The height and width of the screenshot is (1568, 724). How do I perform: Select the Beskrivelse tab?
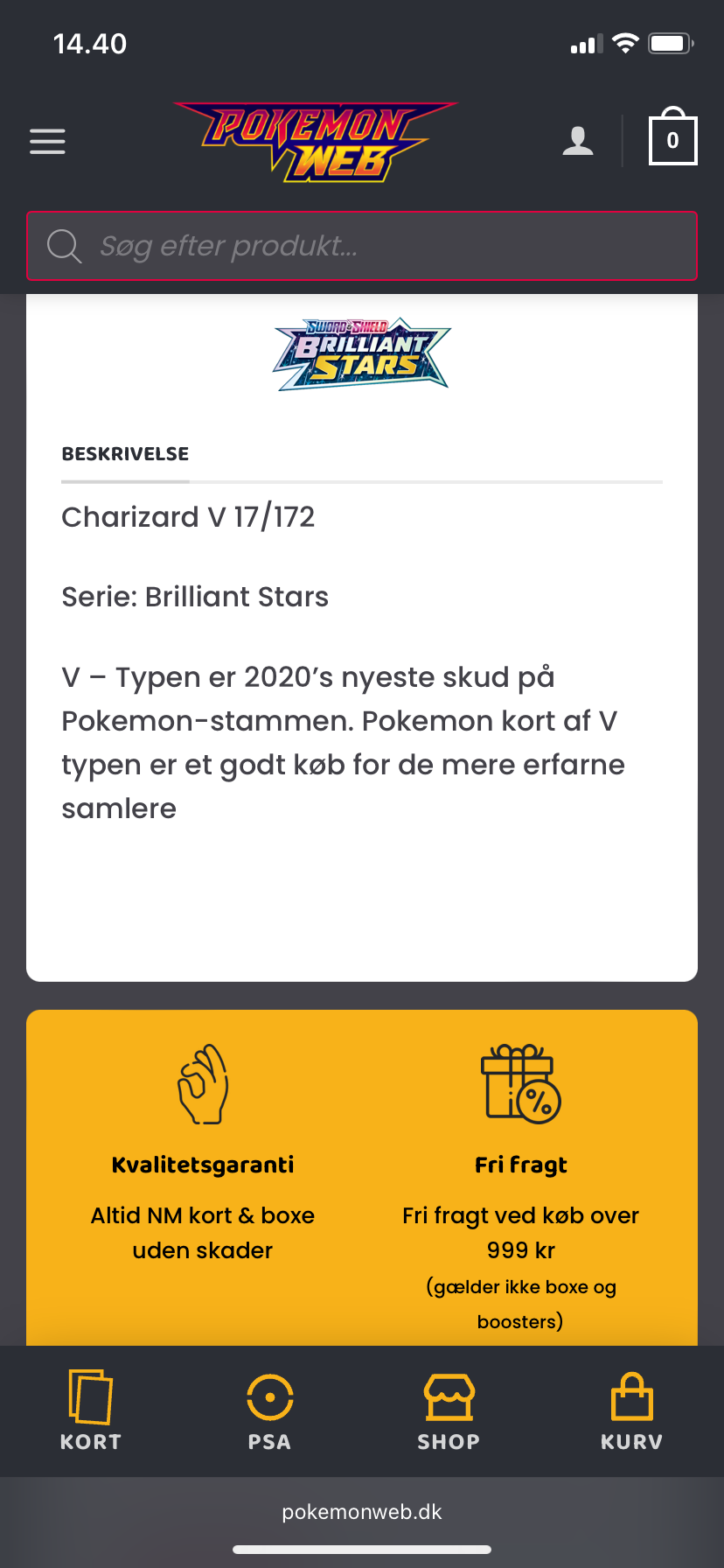tap(125, 454)
